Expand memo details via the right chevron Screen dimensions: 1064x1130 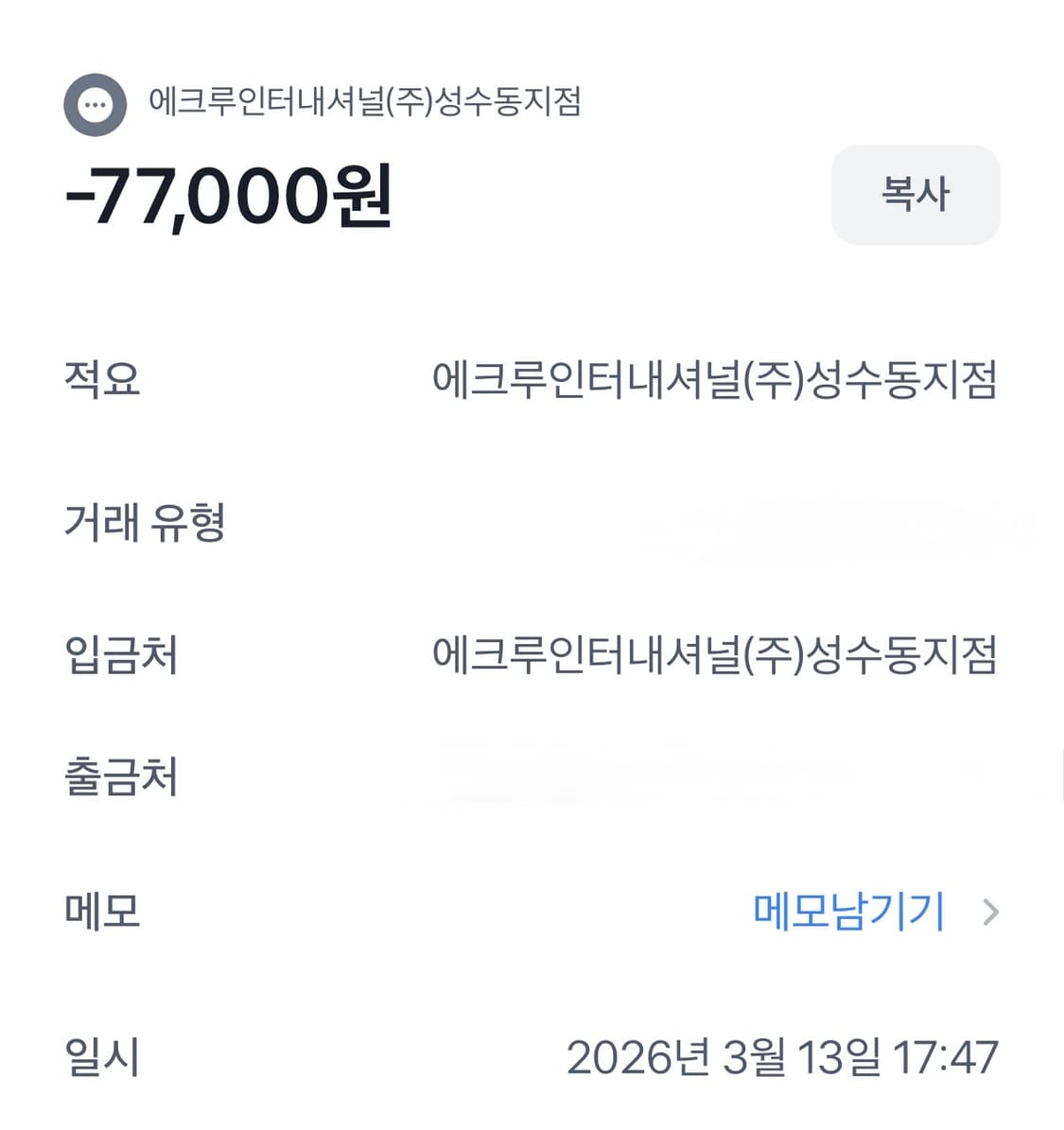pyautogui.click(x=990, y=911)
